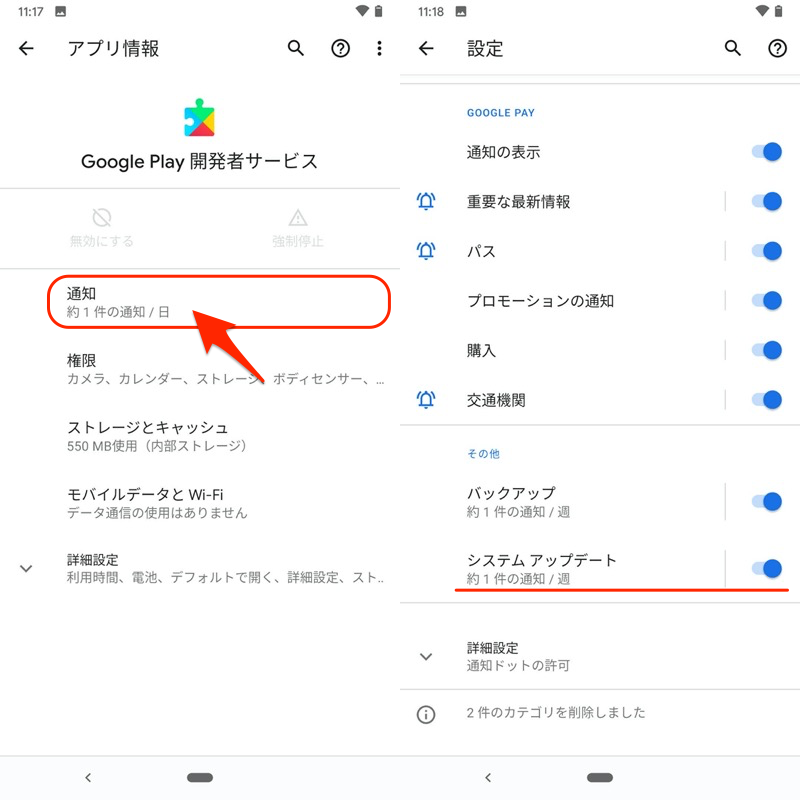
Task: Toggle 重要な最新情報 notifications
Action: 766,202
